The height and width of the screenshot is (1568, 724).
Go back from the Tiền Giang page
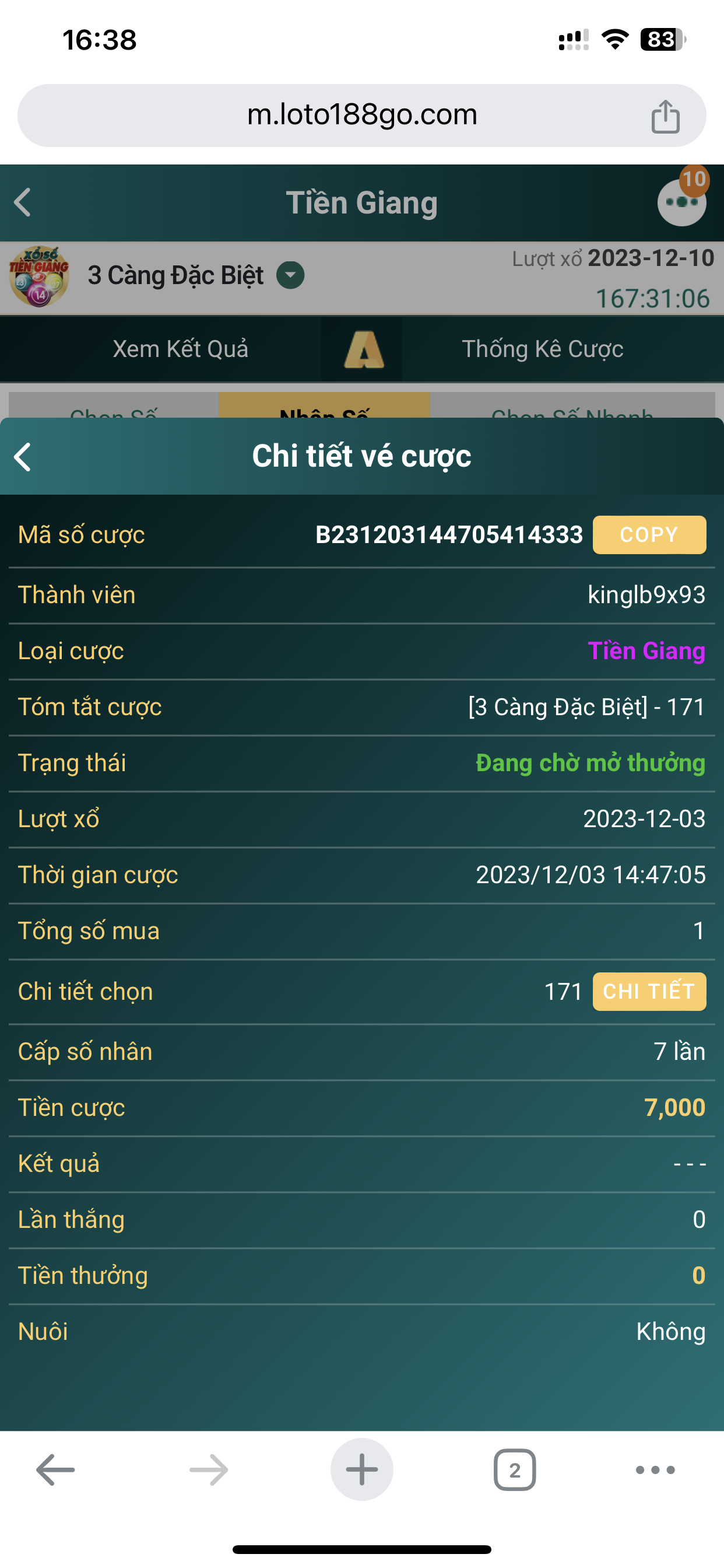point(23,202)
